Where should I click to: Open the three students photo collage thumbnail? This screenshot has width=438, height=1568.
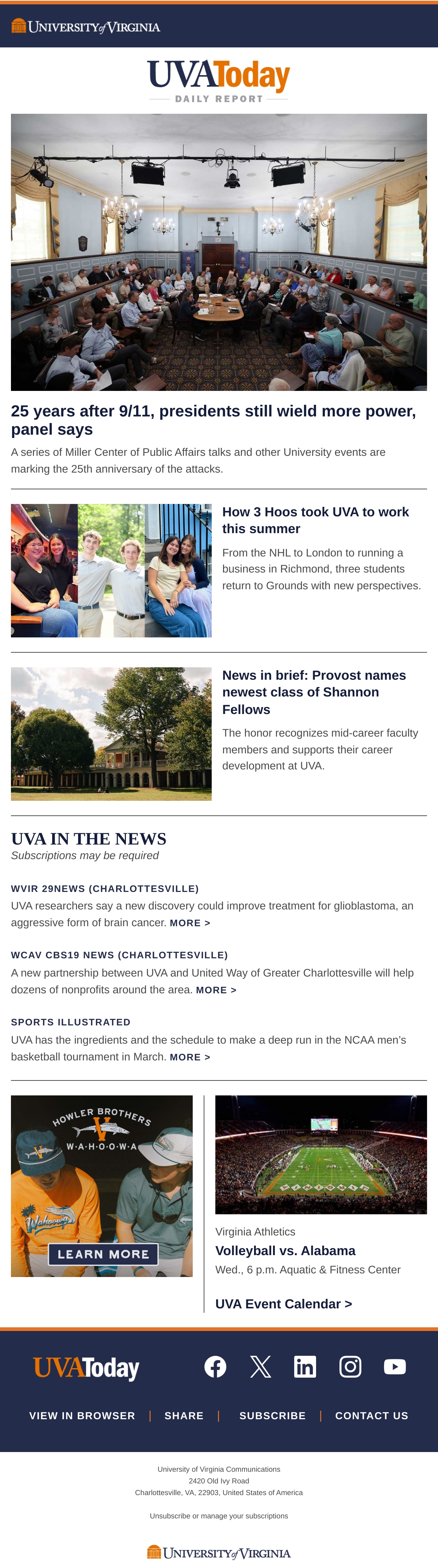111,570
